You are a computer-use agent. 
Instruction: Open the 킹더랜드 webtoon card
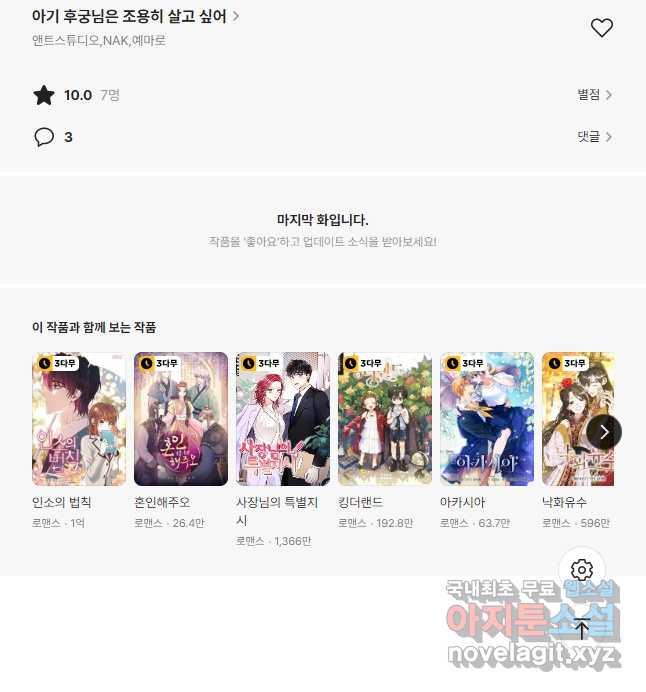[x=385, y=419]
